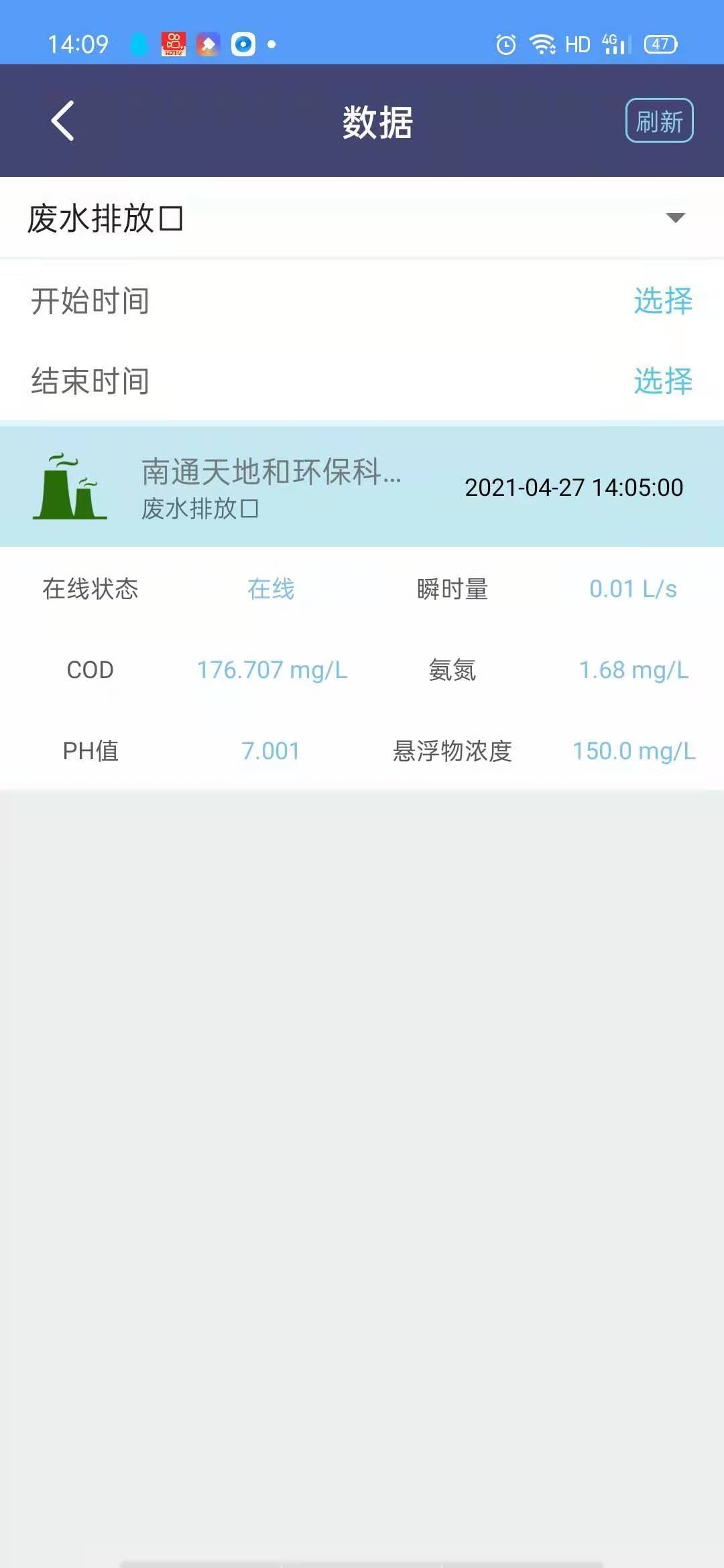
Task: Select the 结束时间 end time
Action: click(x=662, y=381)
